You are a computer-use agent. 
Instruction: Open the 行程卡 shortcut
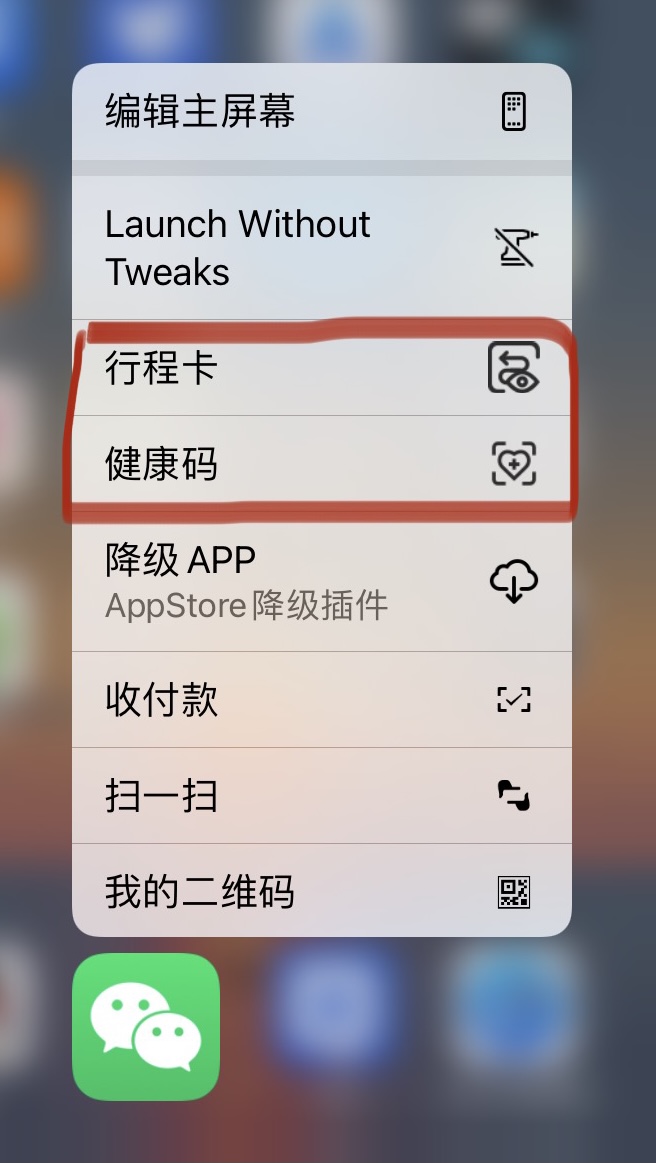tap(321, 368)
